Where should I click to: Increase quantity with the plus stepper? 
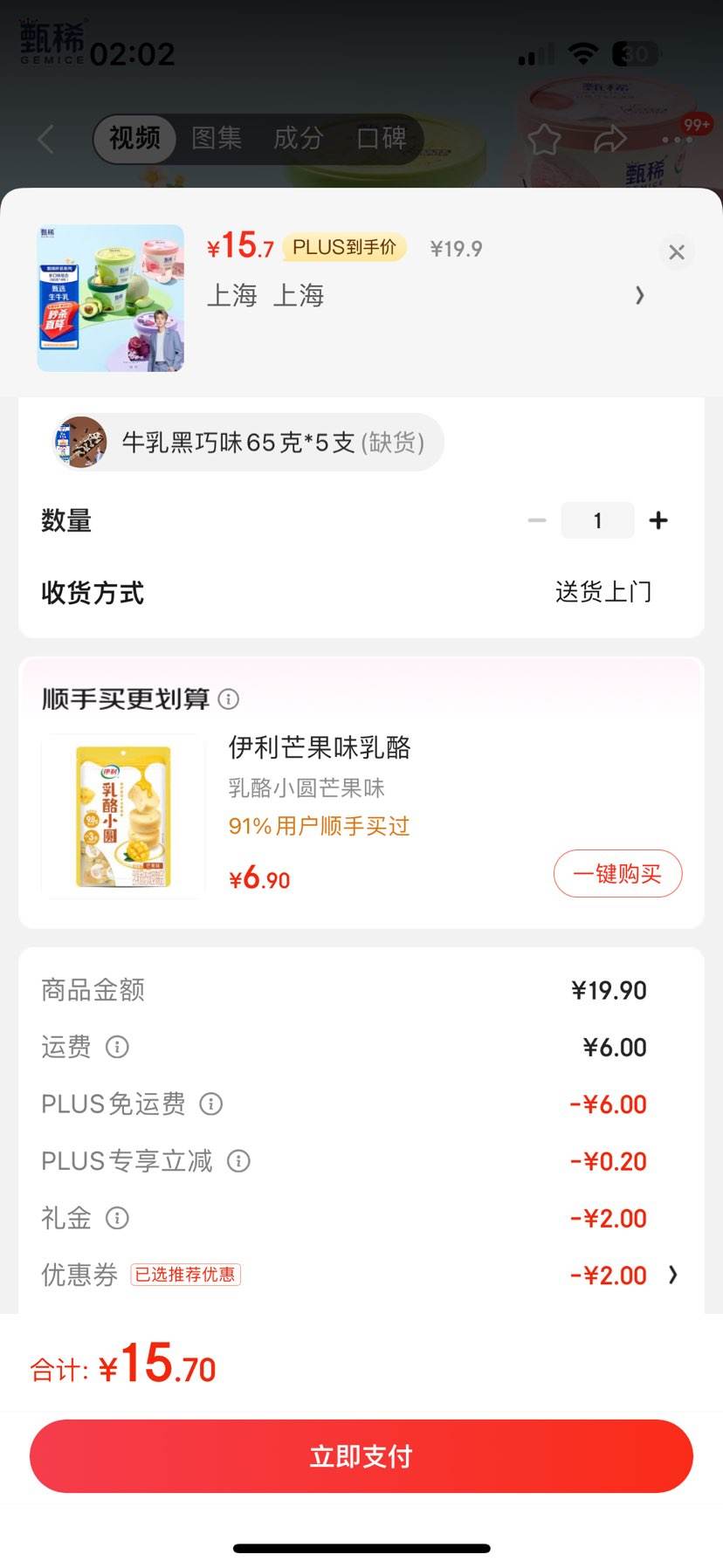658,519
